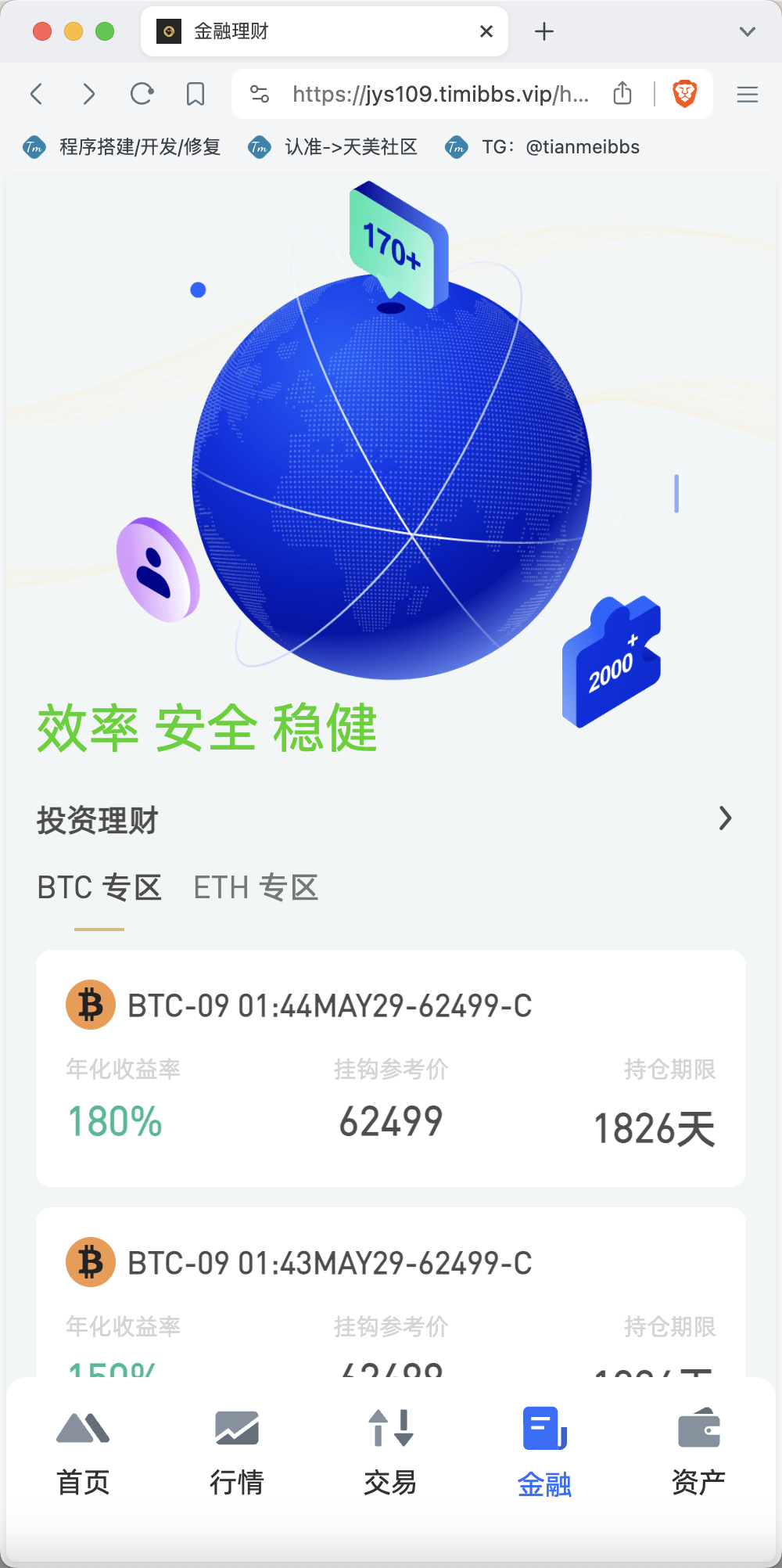Open the 程序搭建/开发/修复 bookmark
782x1568 pixels.
coord(123,147)
